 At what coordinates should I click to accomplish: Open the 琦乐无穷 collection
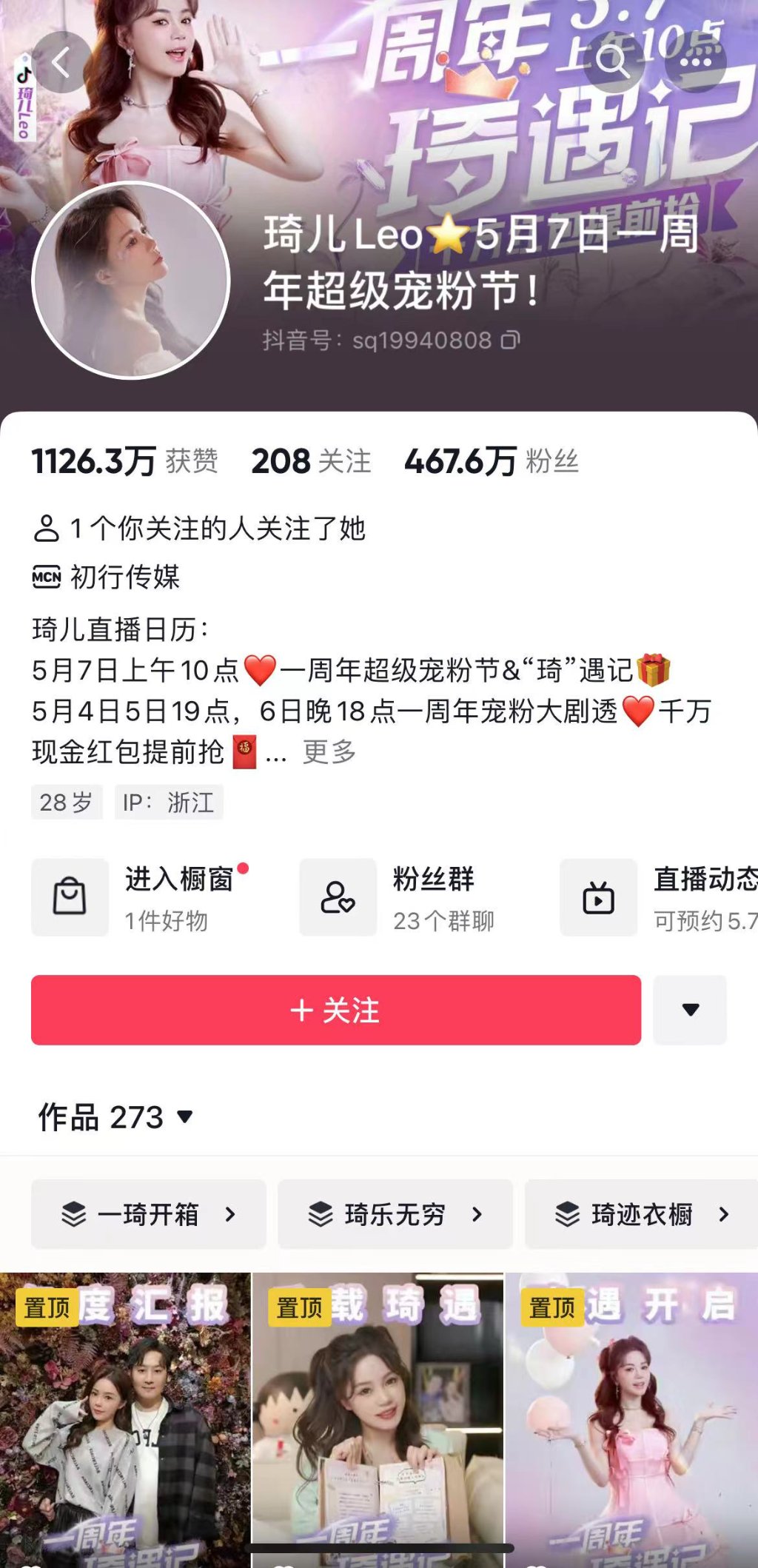395,1214
